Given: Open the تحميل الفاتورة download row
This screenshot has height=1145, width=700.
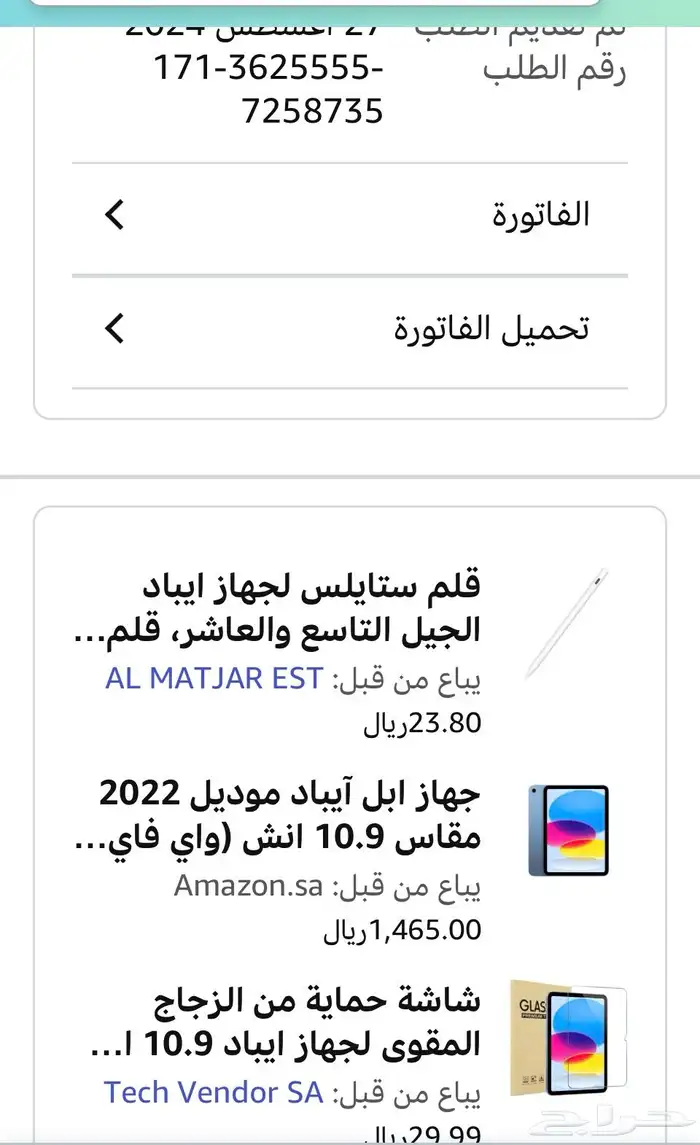Looking at the screenshot, I should coord(349,329).
